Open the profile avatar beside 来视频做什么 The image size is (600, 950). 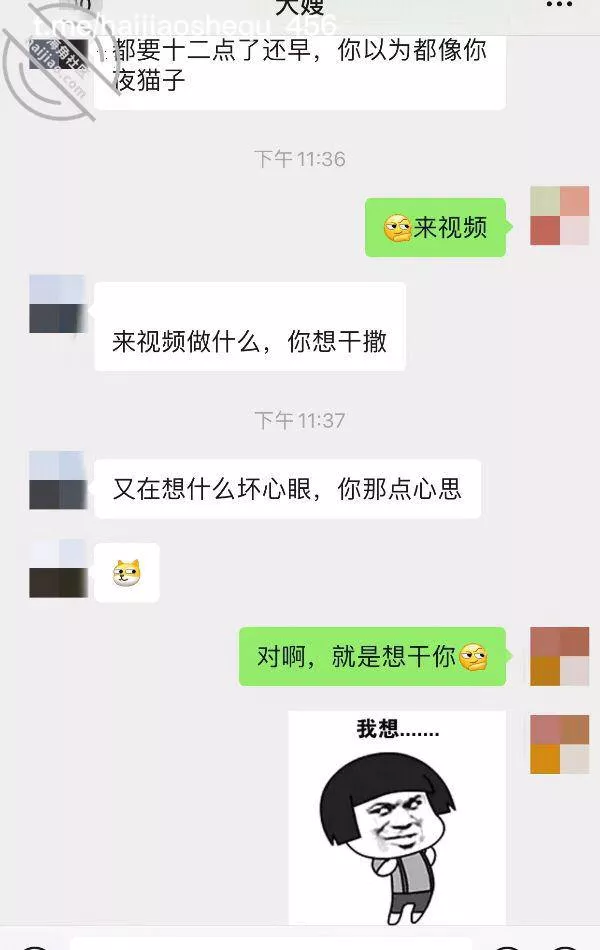pos(57,304)
